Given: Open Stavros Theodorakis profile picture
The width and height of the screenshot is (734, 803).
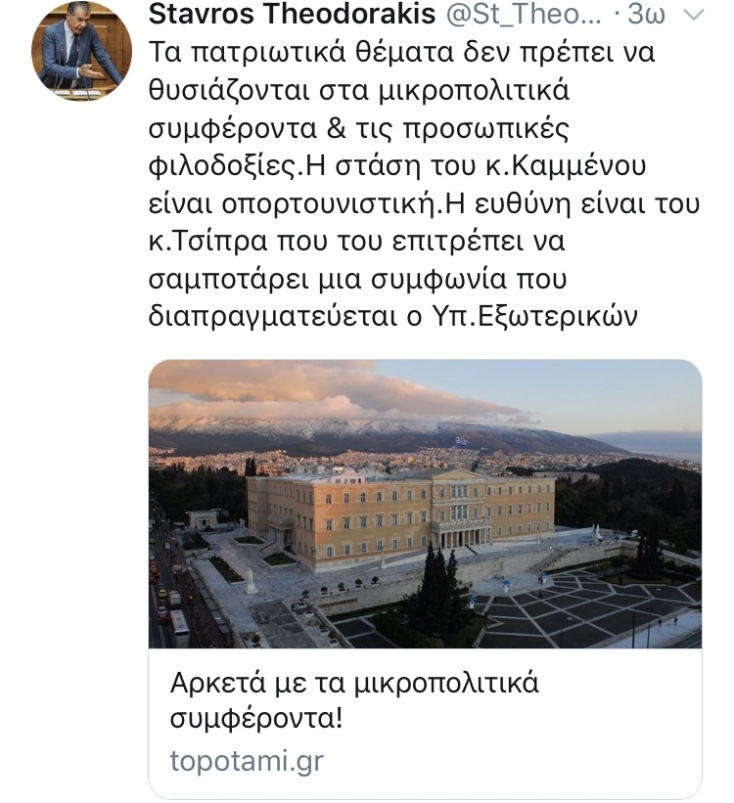Looking at the screenshot, I should (82, 52).
